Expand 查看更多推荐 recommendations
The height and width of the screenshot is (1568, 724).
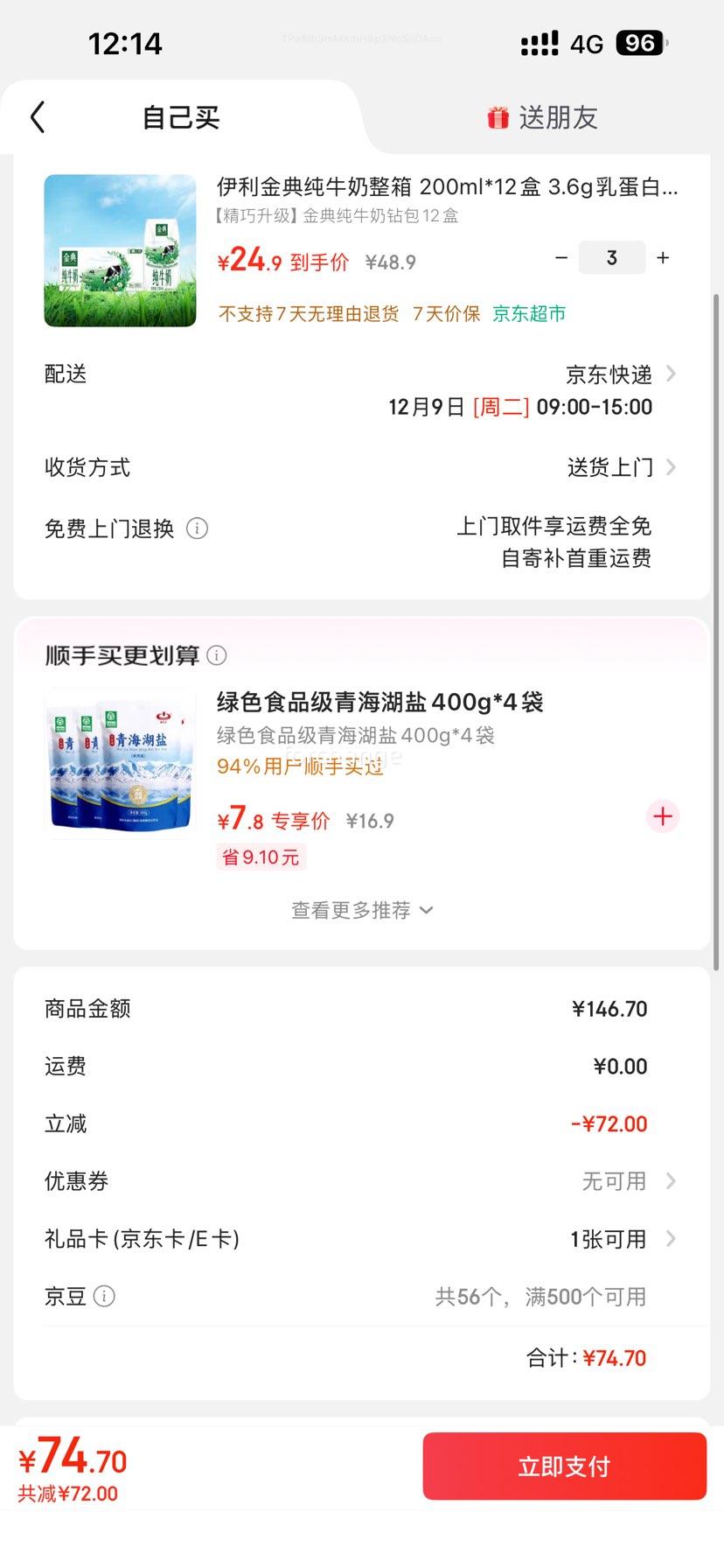[361, 910]
